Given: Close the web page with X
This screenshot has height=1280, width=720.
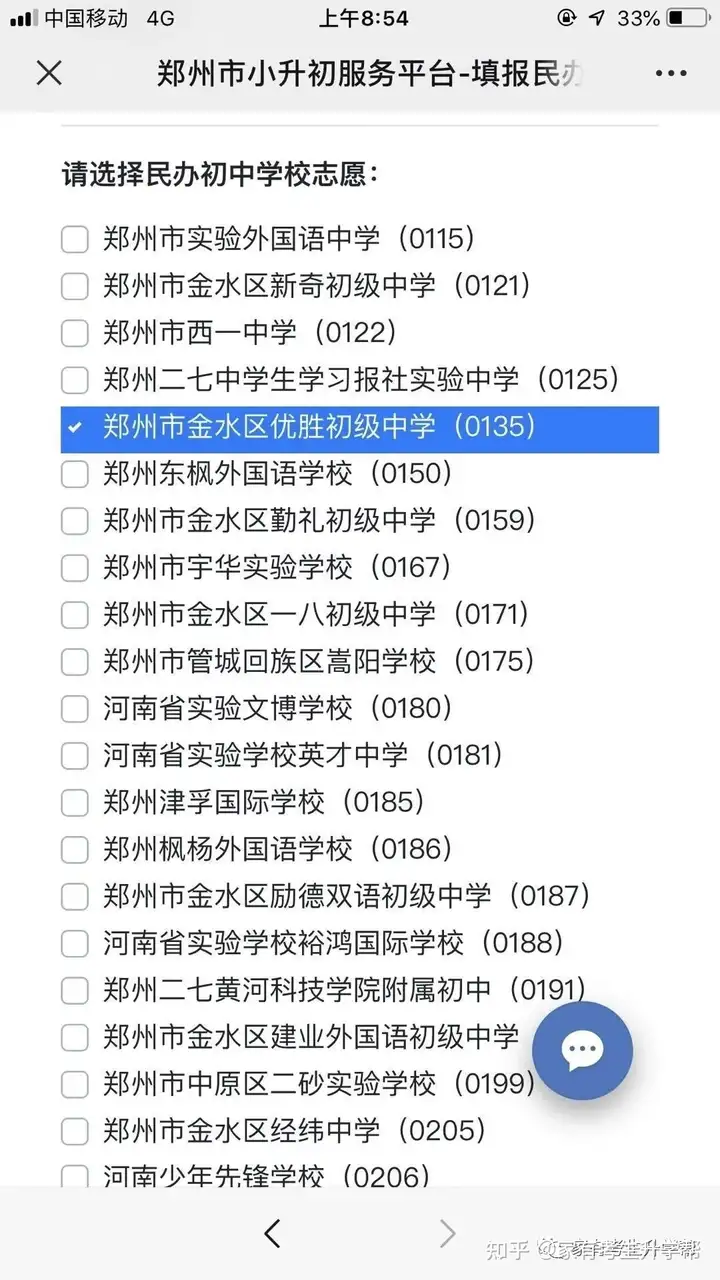Looking at the screenshot, I should (x=49, y=73).
